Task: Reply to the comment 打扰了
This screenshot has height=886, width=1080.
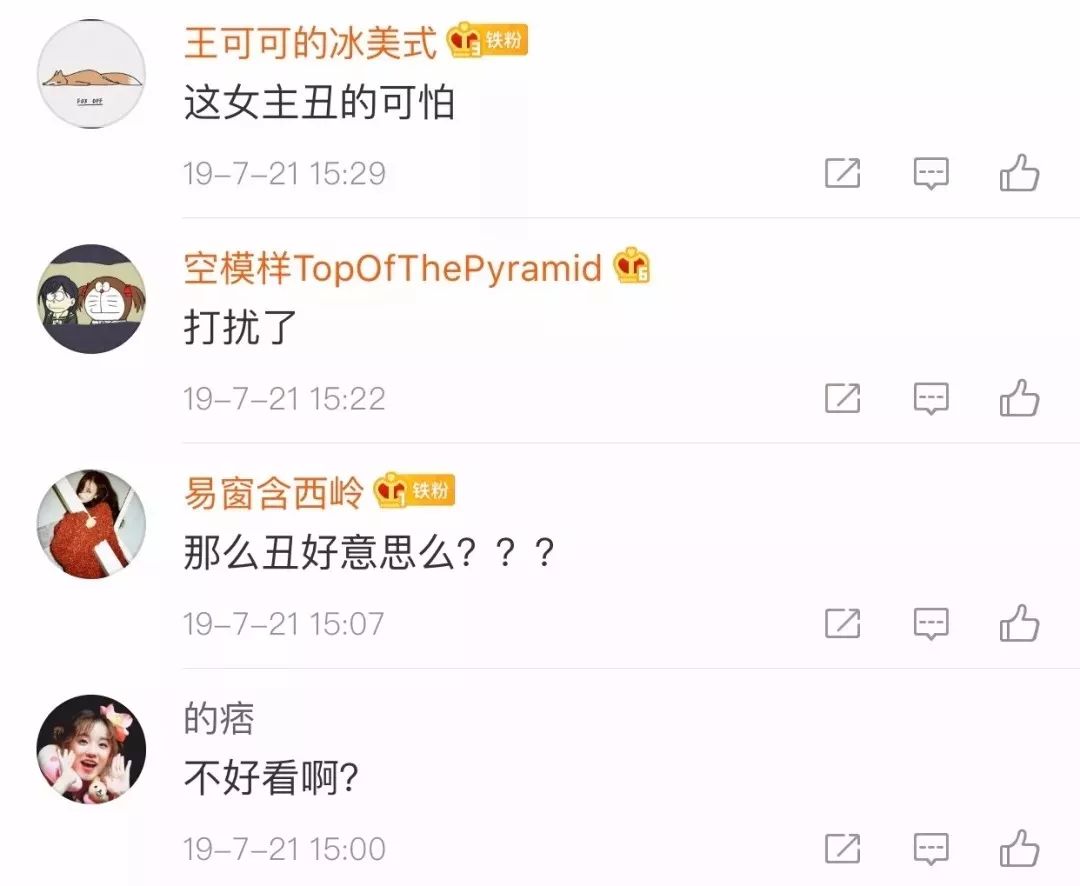Action: click(931, 398)
